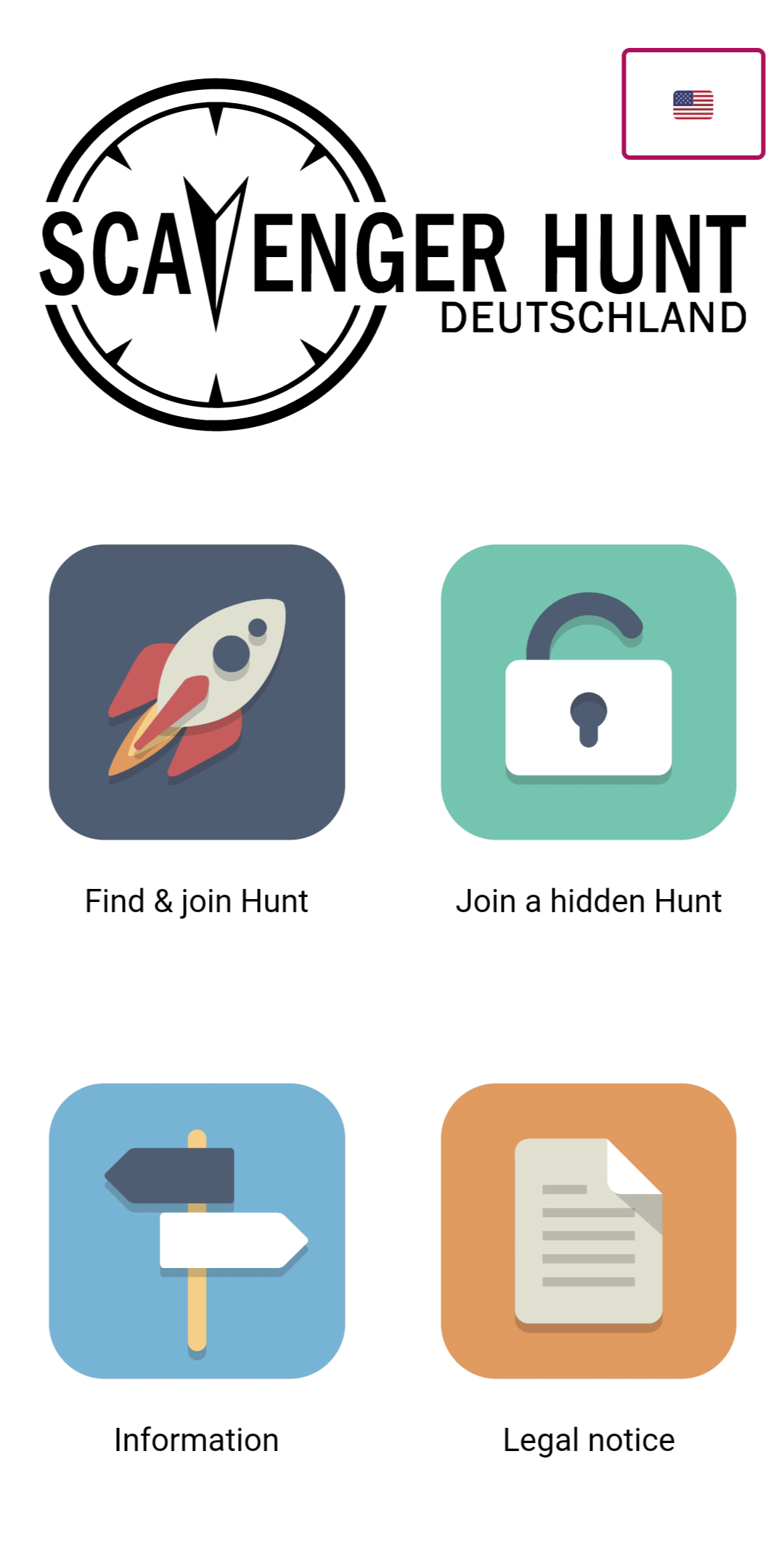Image resolution: width=784 pixels, height=1544 pixels.
Task: Open the US flag language selector
Action: pyautogui.click(x=693, y=104)
